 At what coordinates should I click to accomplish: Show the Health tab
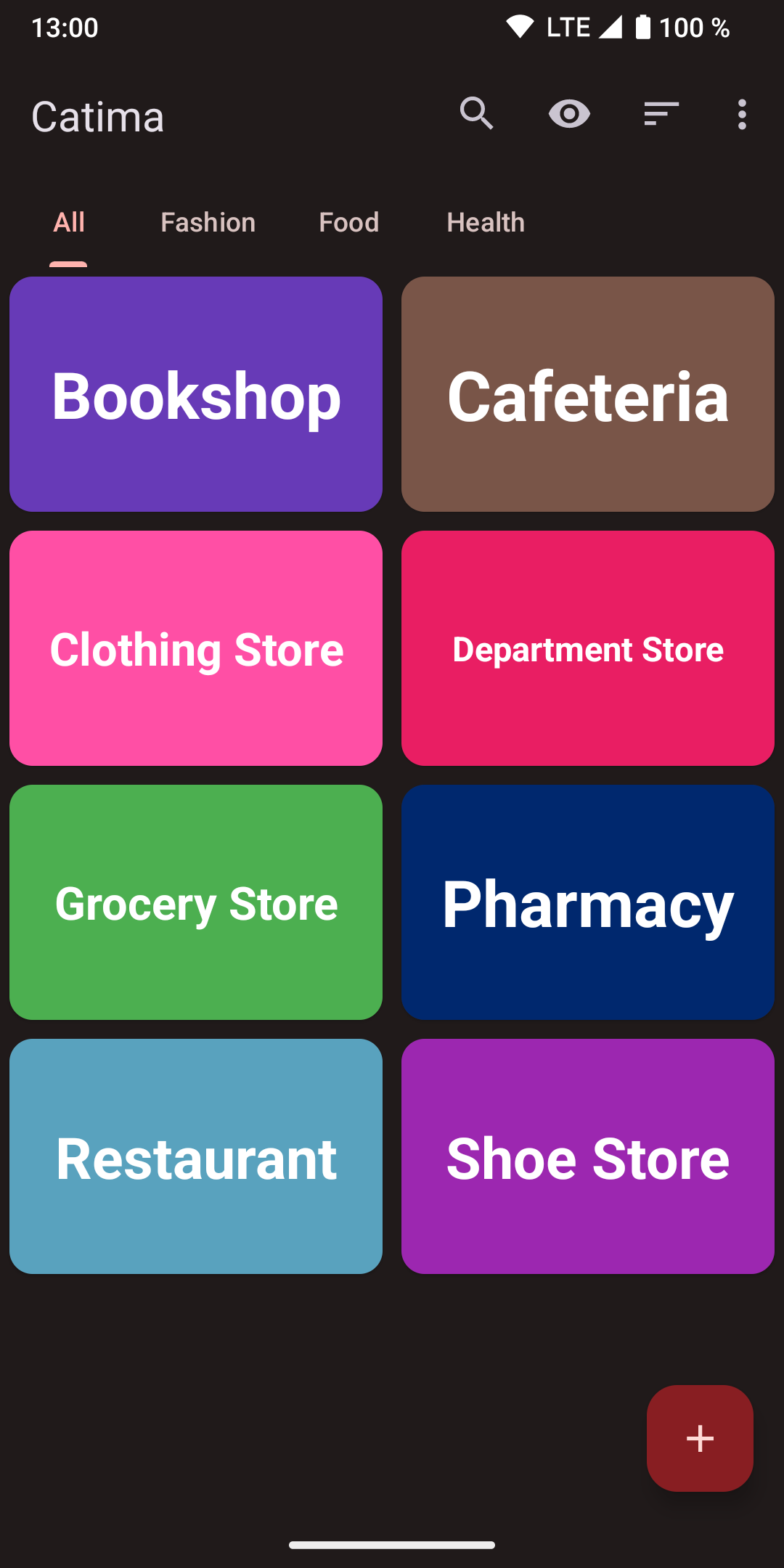486,222
